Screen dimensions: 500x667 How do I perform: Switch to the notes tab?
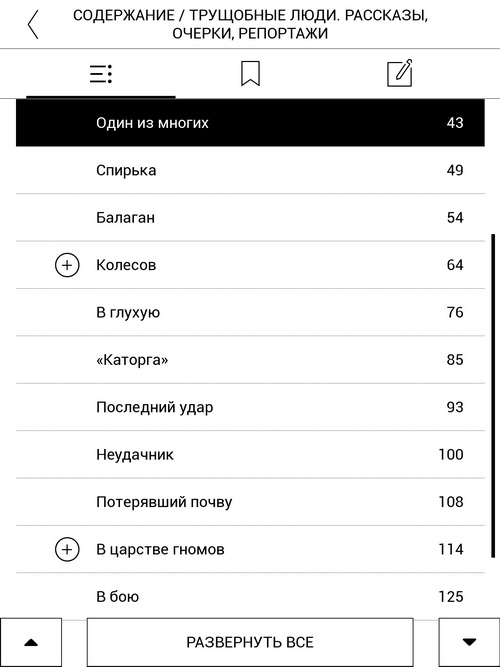400,74
